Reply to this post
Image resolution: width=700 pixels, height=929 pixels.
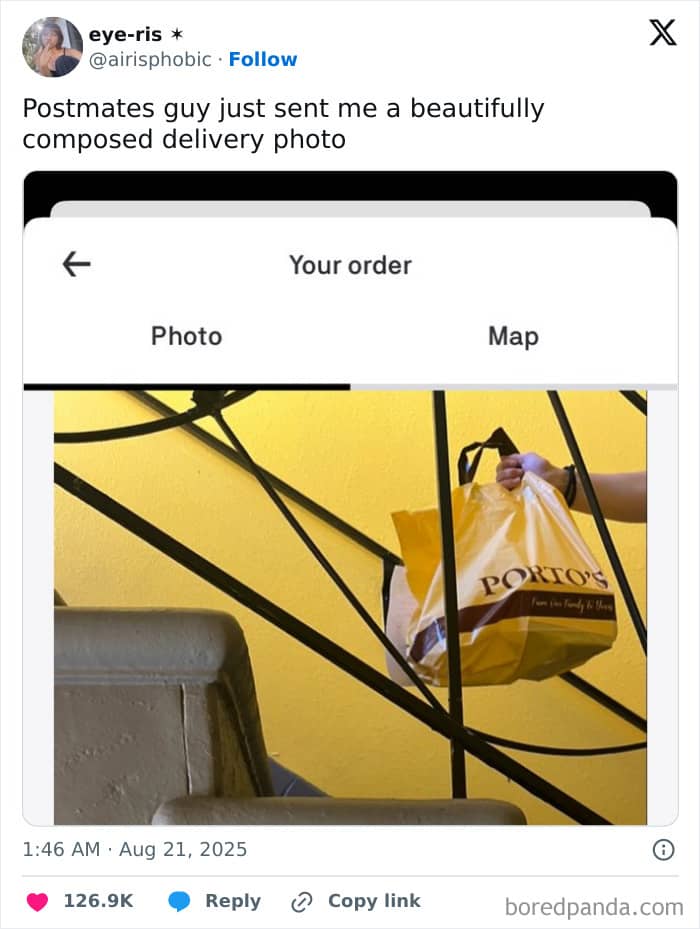coord(215,901)
